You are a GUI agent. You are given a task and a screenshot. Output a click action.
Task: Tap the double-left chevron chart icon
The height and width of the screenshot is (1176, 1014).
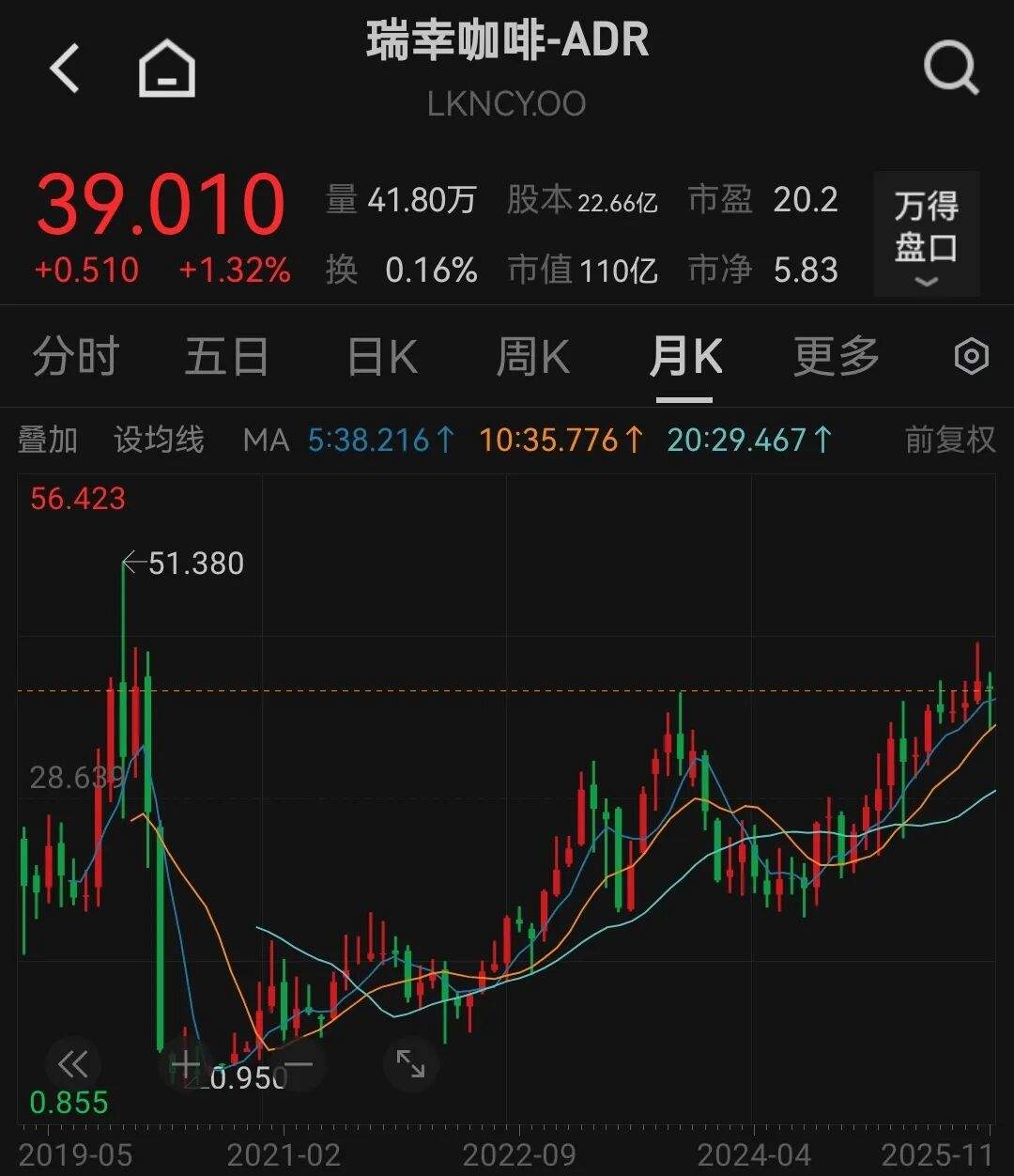click(74, 1064)
